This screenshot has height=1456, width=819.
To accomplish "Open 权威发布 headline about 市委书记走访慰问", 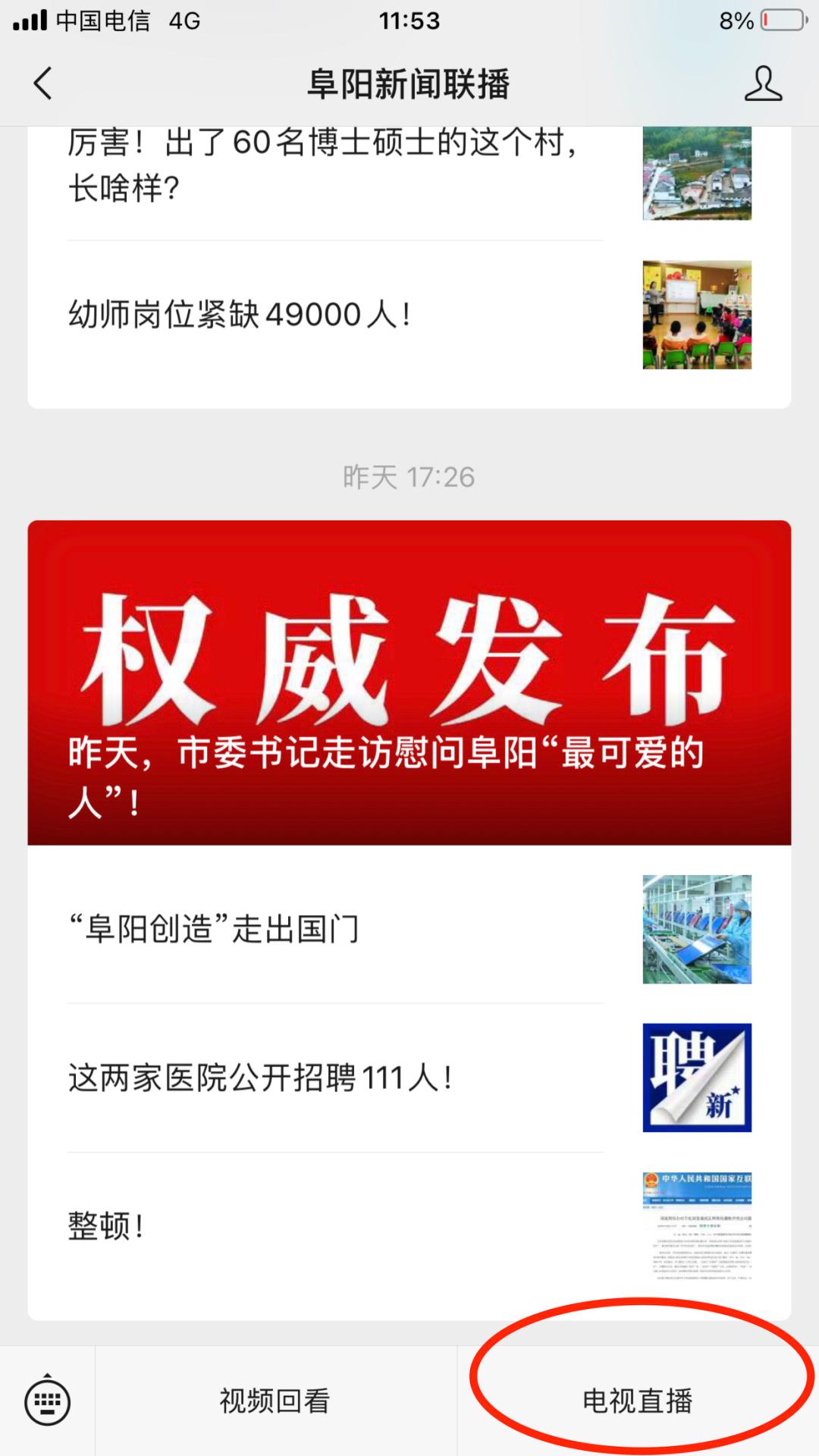I will (x=409, y=682).
